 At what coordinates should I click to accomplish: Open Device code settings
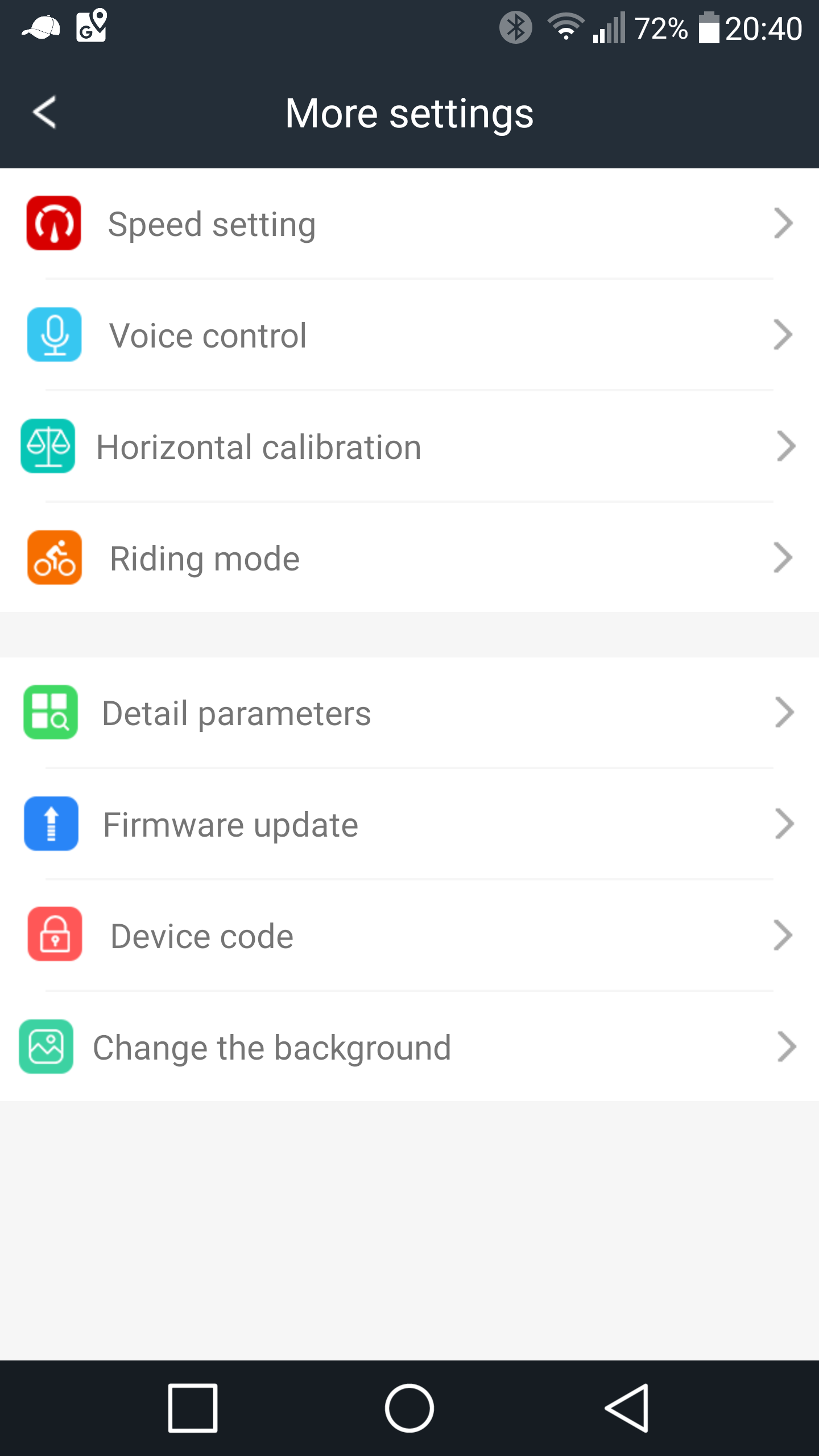pos(409,936)
